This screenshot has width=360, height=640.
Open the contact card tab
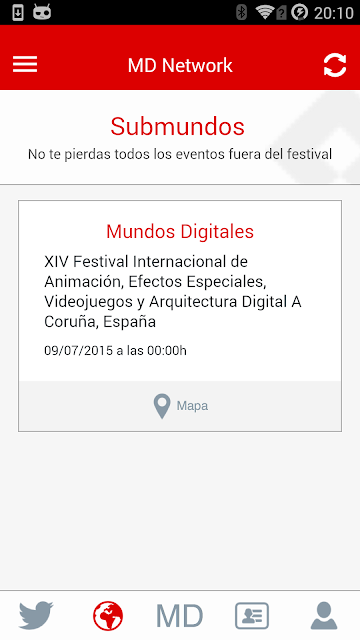click(x=252, y=616)
